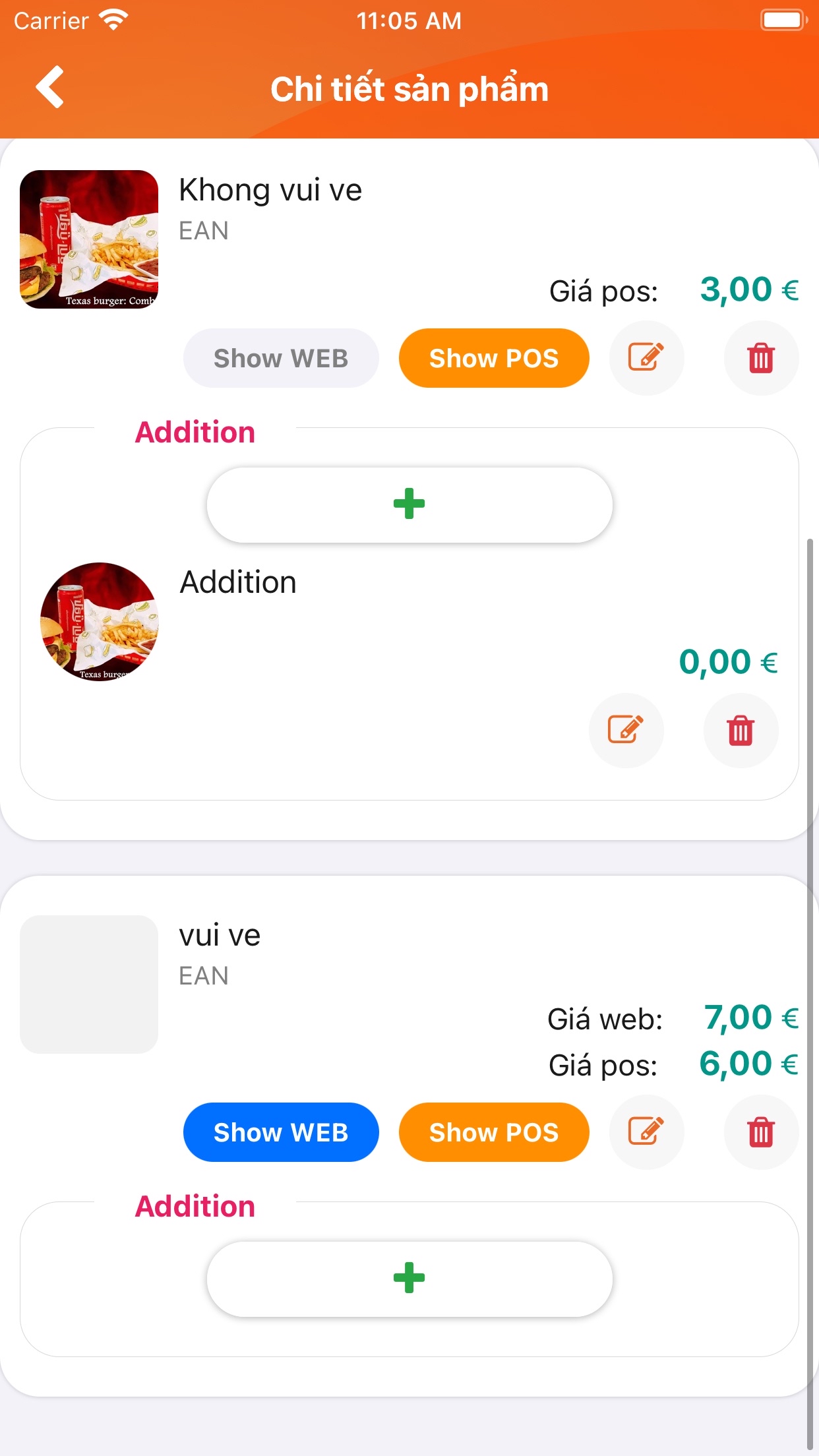This screenshot has width=819, height=1456.
Task: Toggle Show POS for Khong vui ve
Action: click(493, 358)
